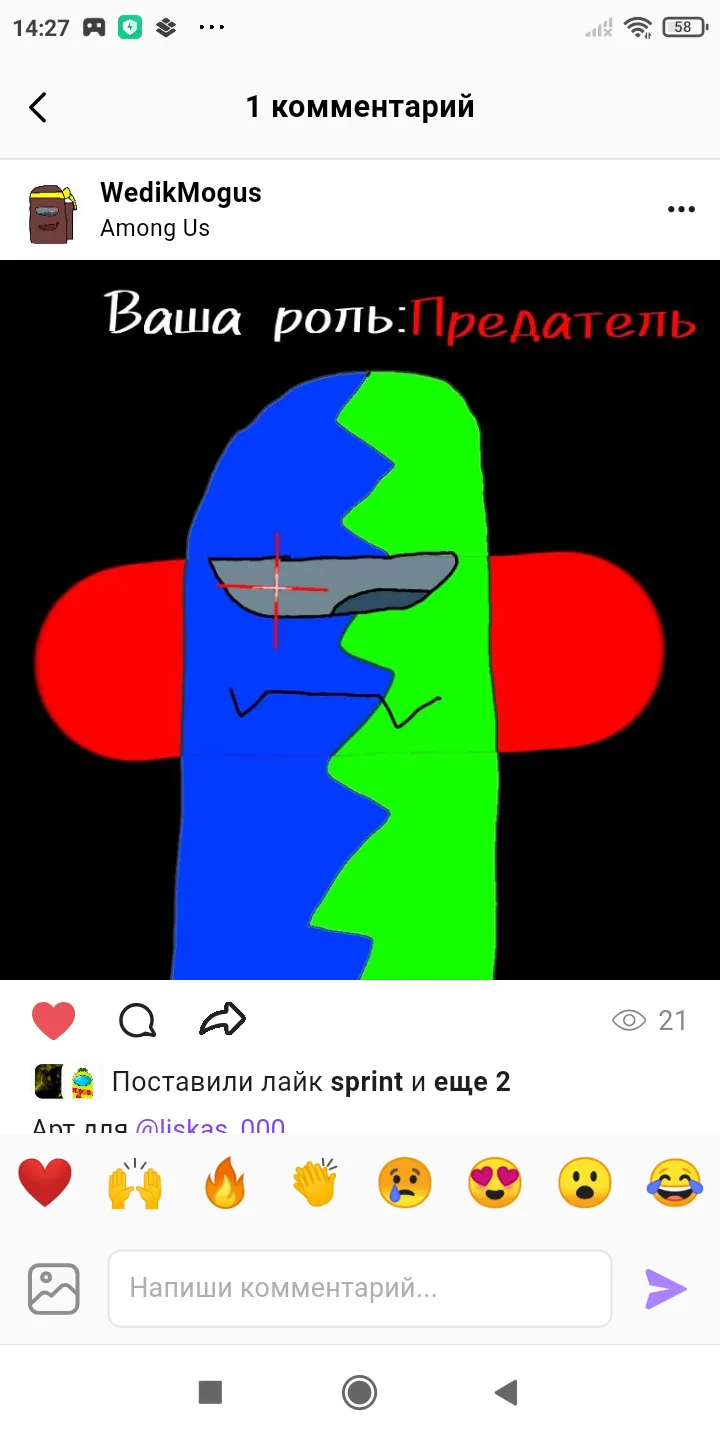Open the post overflow menu

click(x=681, y=209)
